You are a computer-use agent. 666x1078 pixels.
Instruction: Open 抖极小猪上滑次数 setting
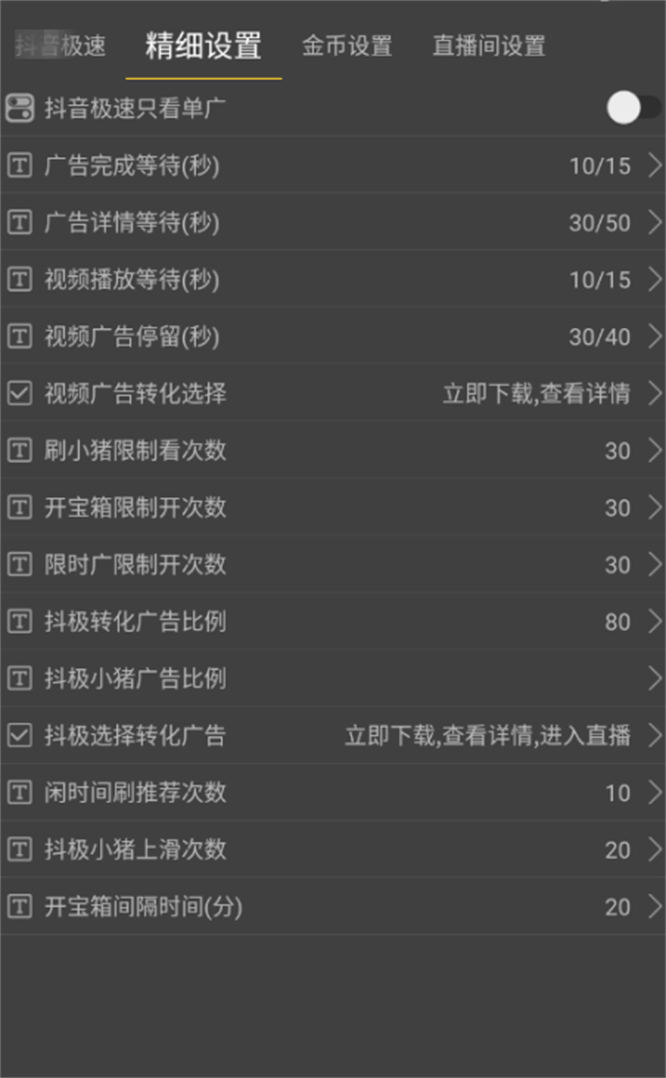[333, 850]
